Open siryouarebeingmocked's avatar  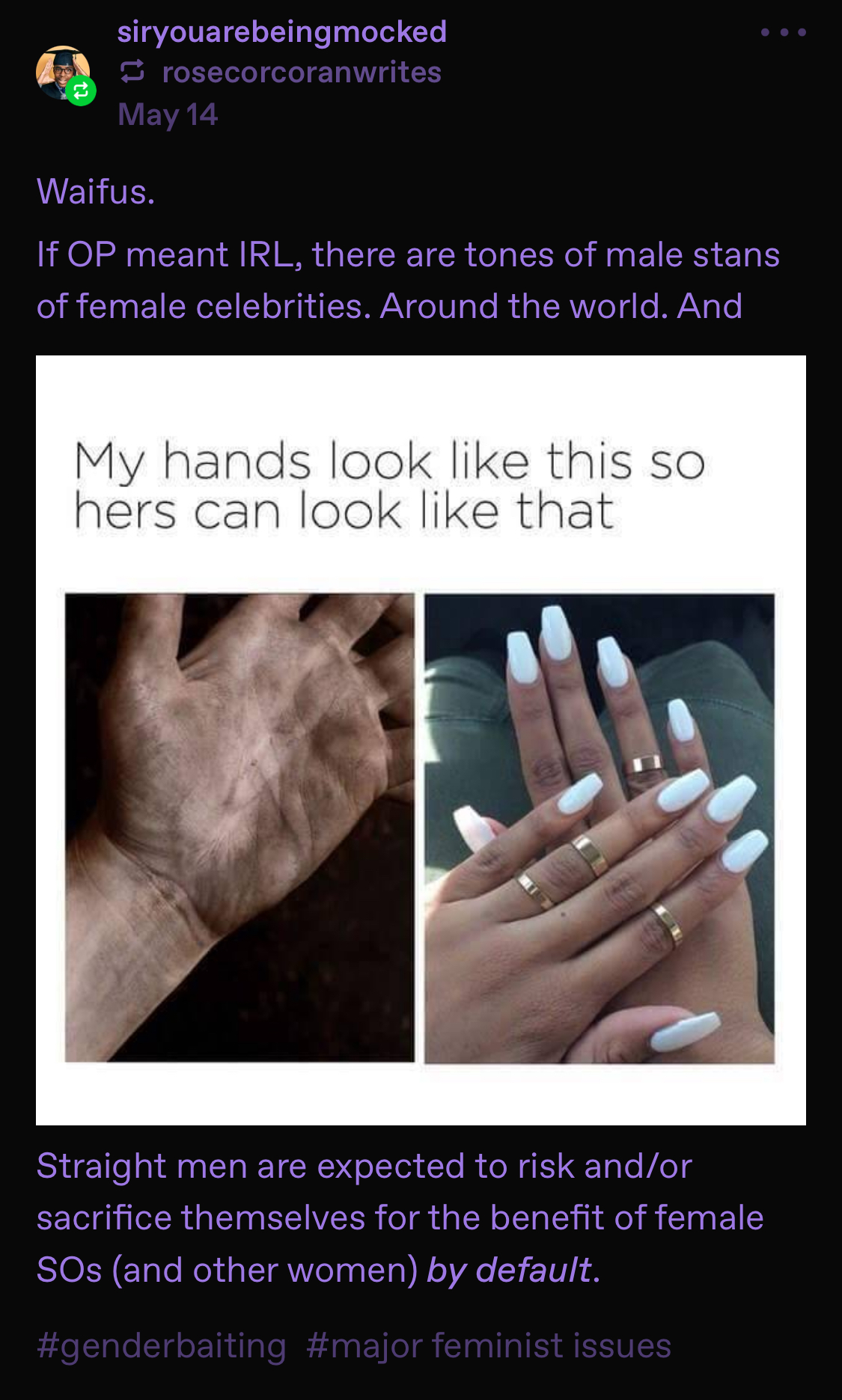pyautogui.click(x=64, y=73)
